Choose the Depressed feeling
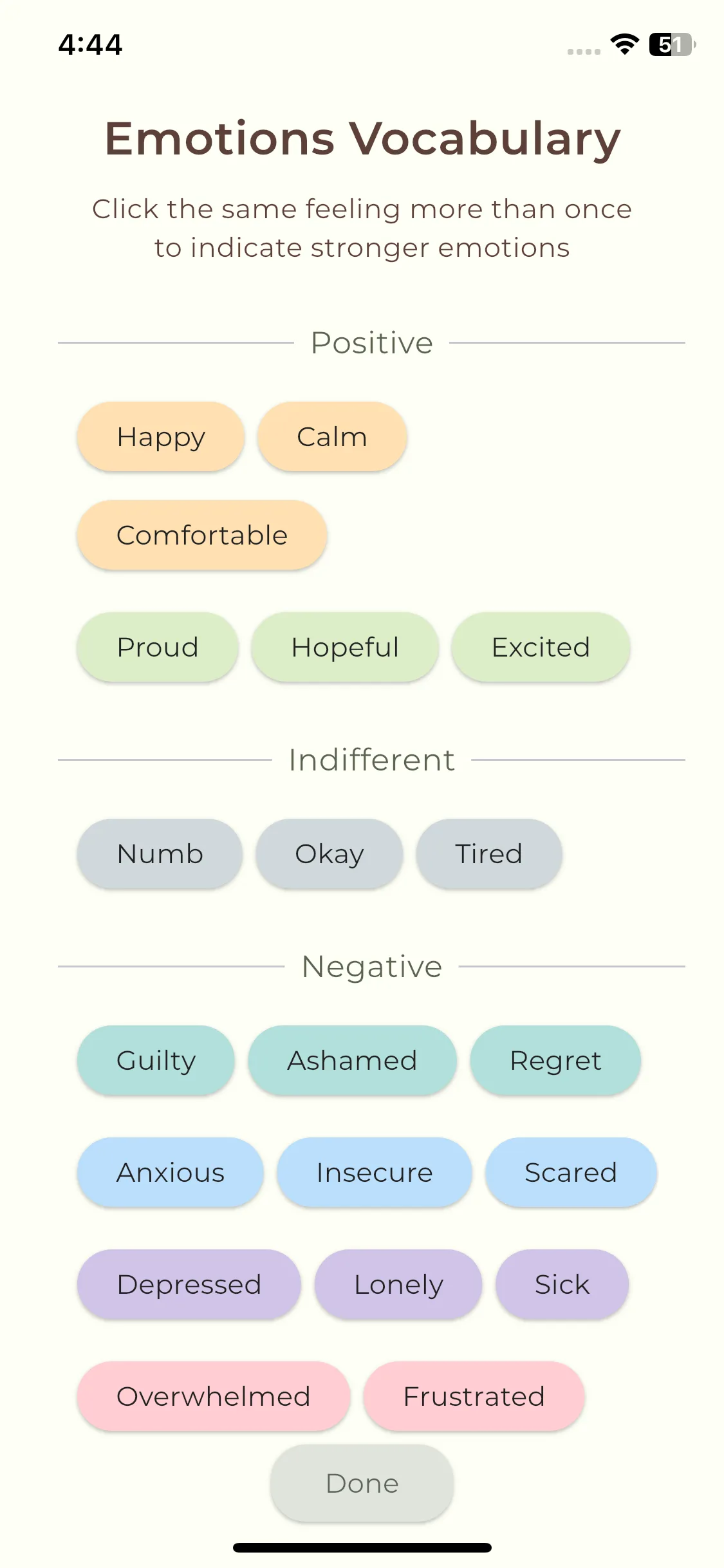The image size is (724, 1568). (x=189, y=1285)
